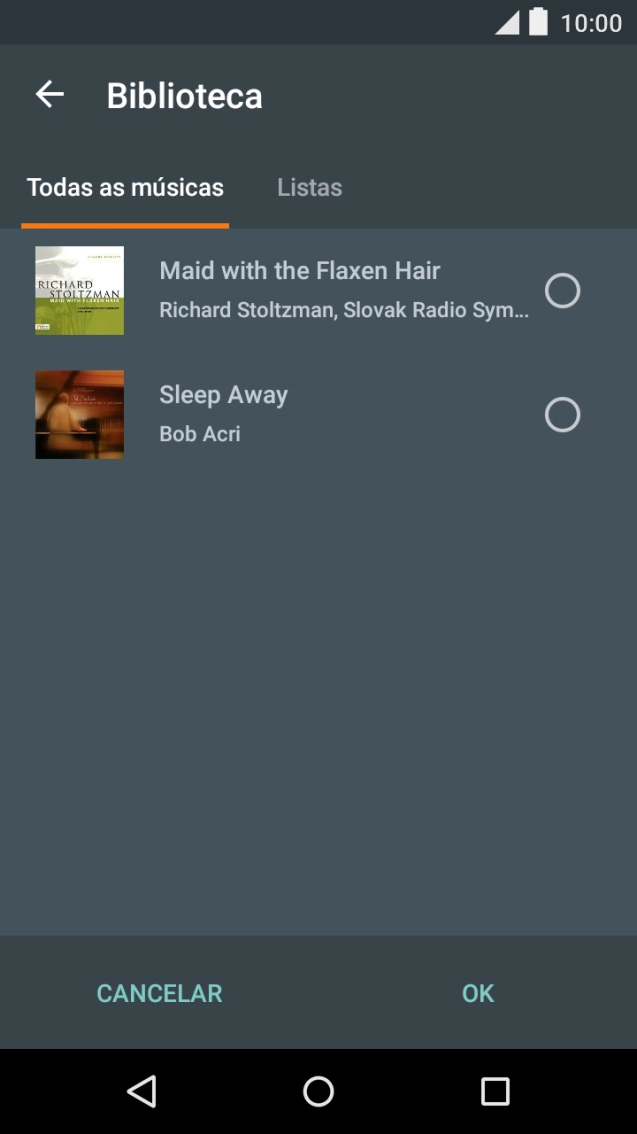Image resolution: width=637 pixels, height=1134 pixels.
Task: Tap CANCELAR to cancel the selection
Action: pyautogui.click(x=159, y=993)
